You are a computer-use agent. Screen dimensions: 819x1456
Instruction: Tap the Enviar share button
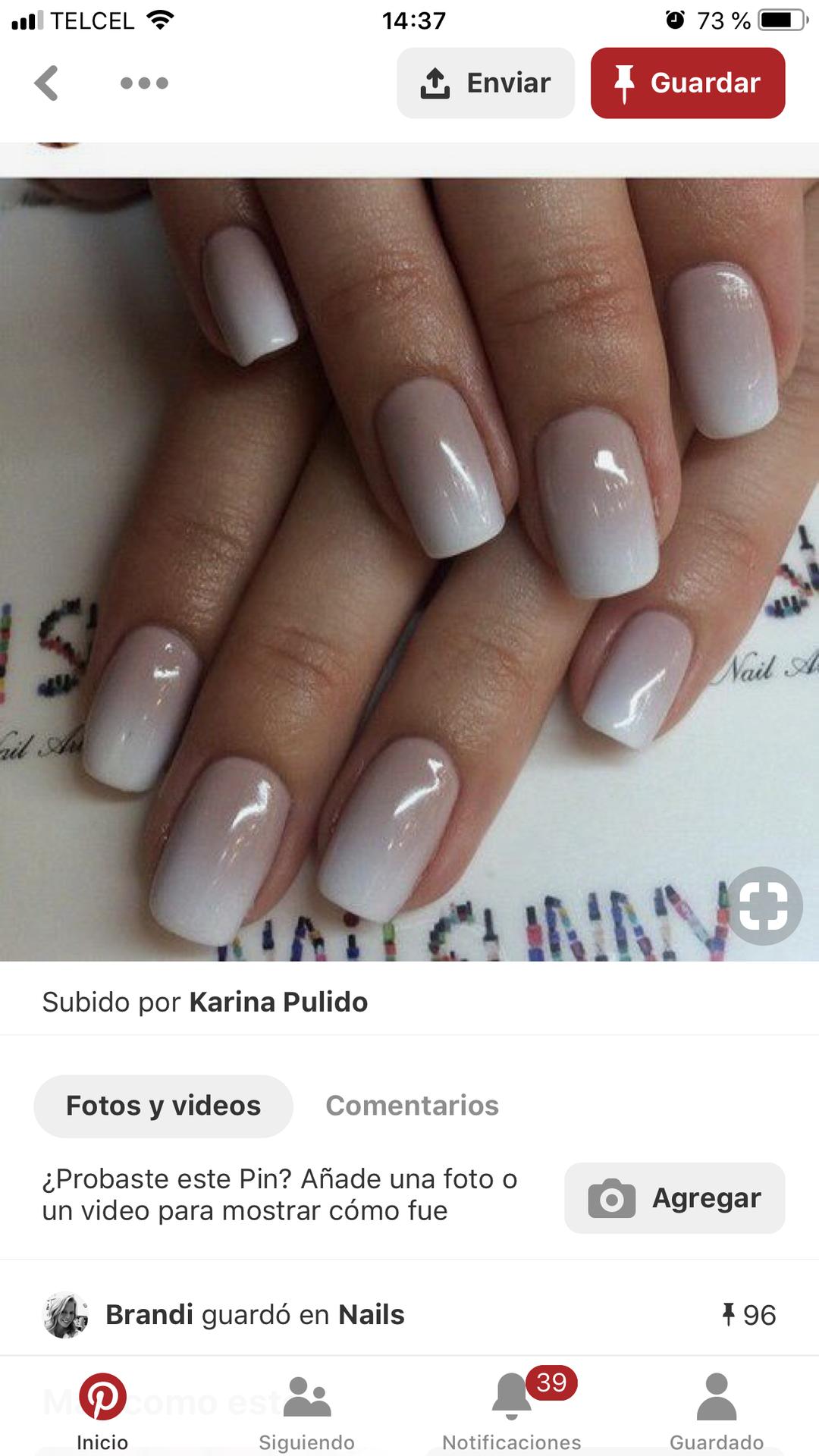[485, 83]
